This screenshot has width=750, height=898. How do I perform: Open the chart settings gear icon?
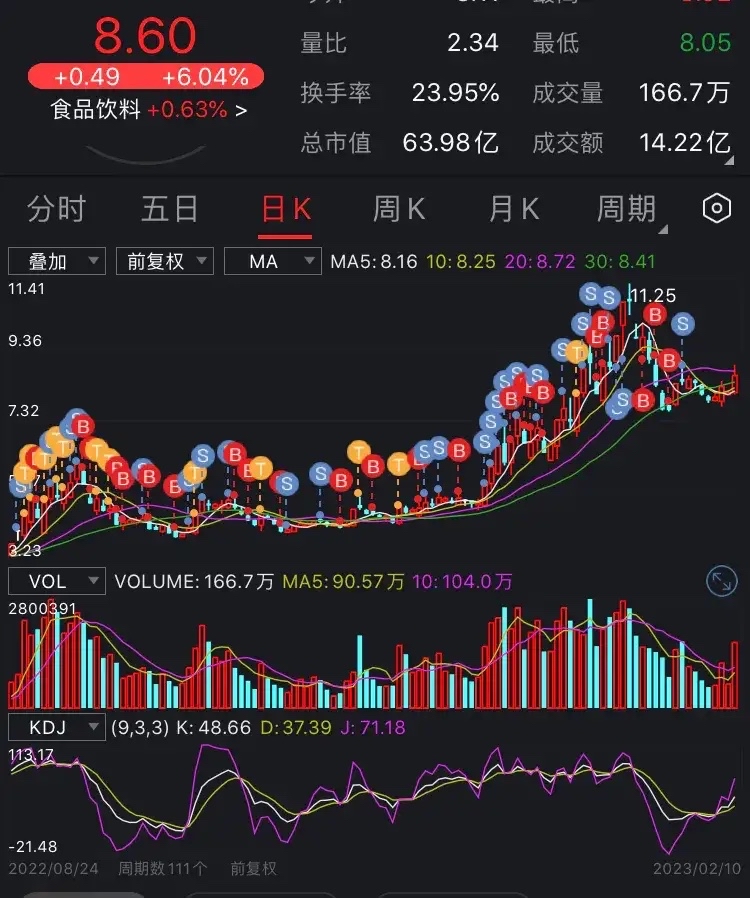click(716, 208)
